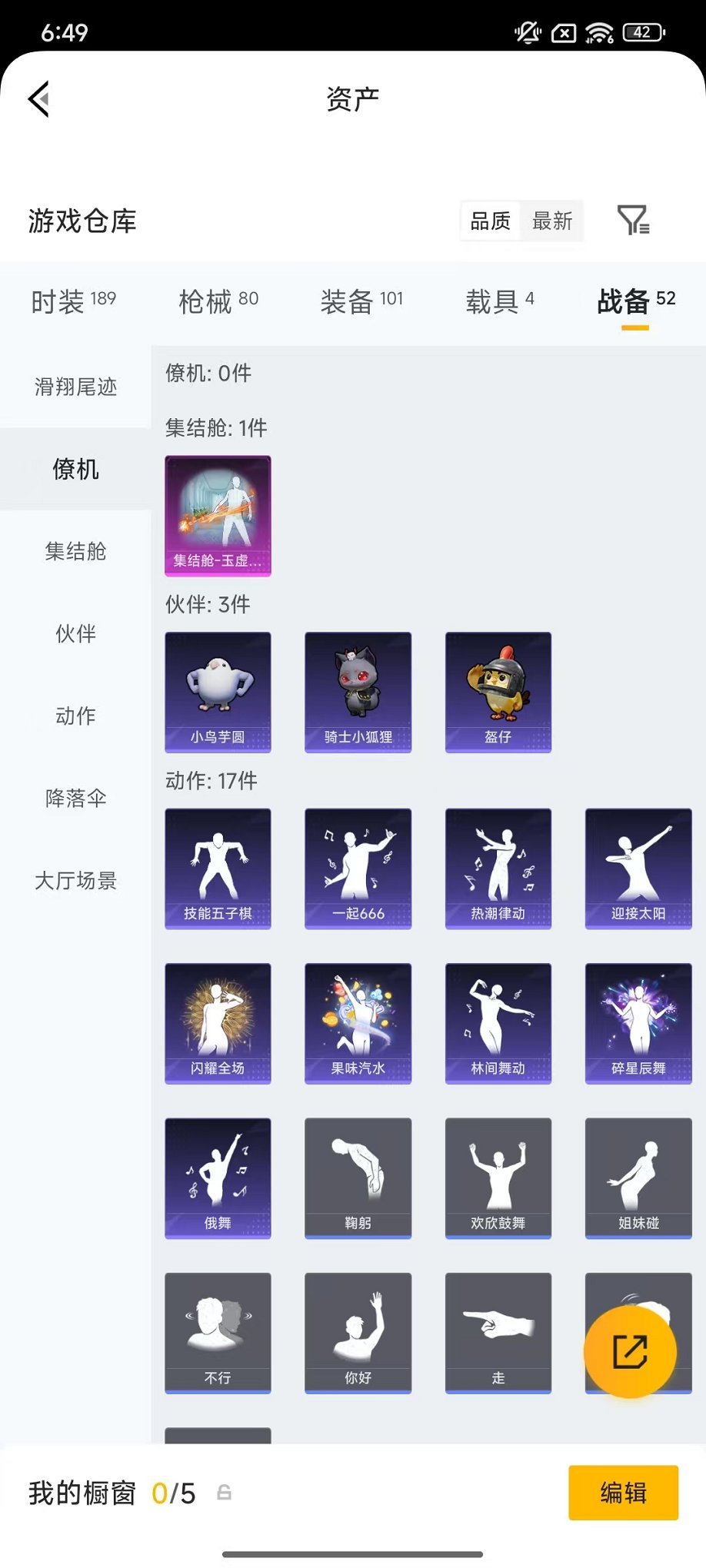Switch to the 载具 tab

tap(499, 301)
